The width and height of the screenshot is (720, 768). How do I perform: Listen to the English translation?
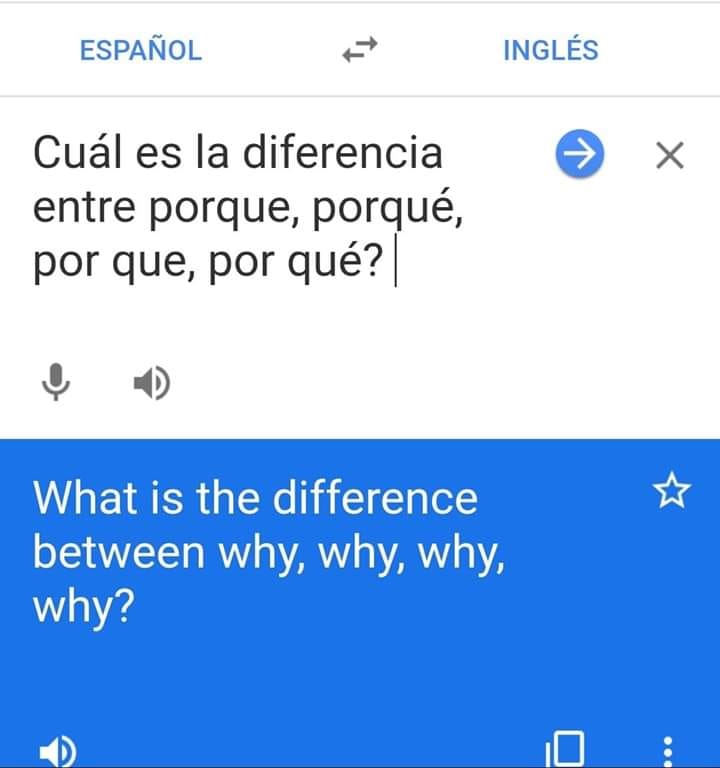pos(58,748)
